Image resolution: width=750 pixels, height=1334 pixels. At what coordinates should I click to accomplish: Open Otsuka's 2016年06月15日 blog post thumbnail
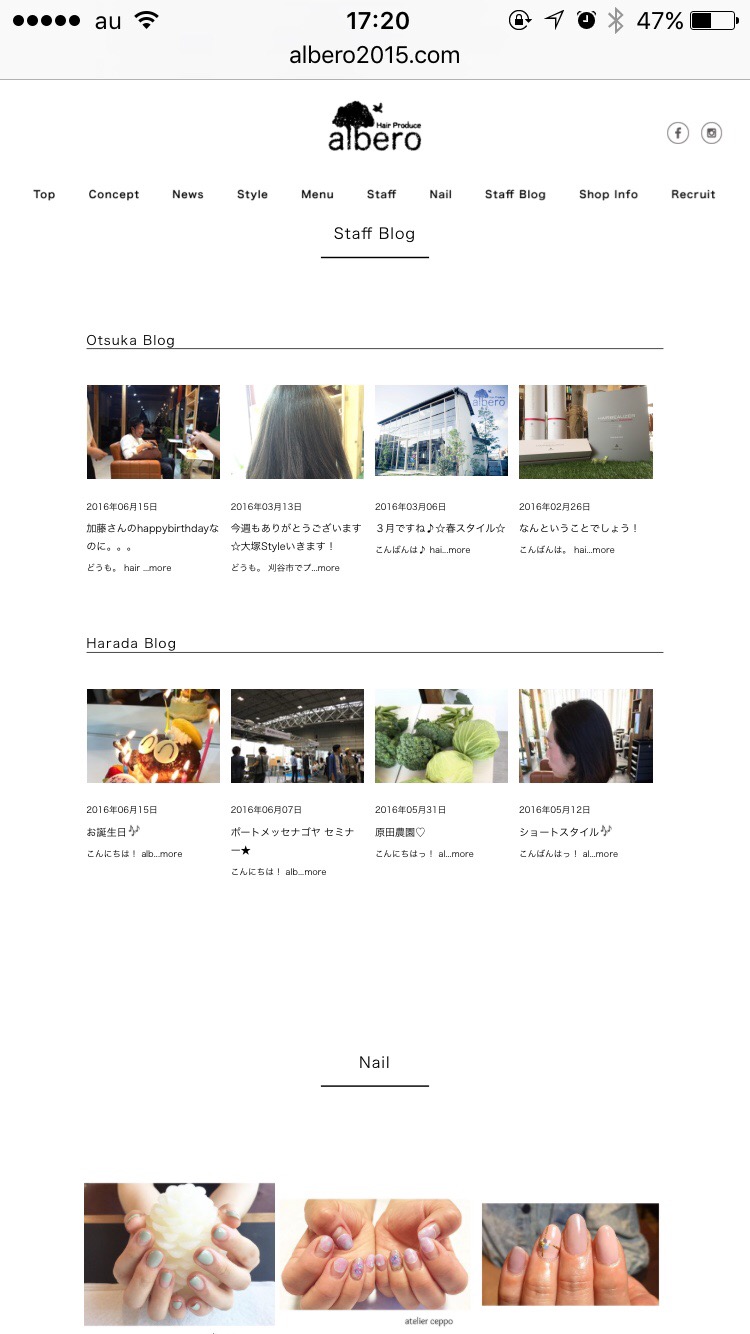pos(153,432)
